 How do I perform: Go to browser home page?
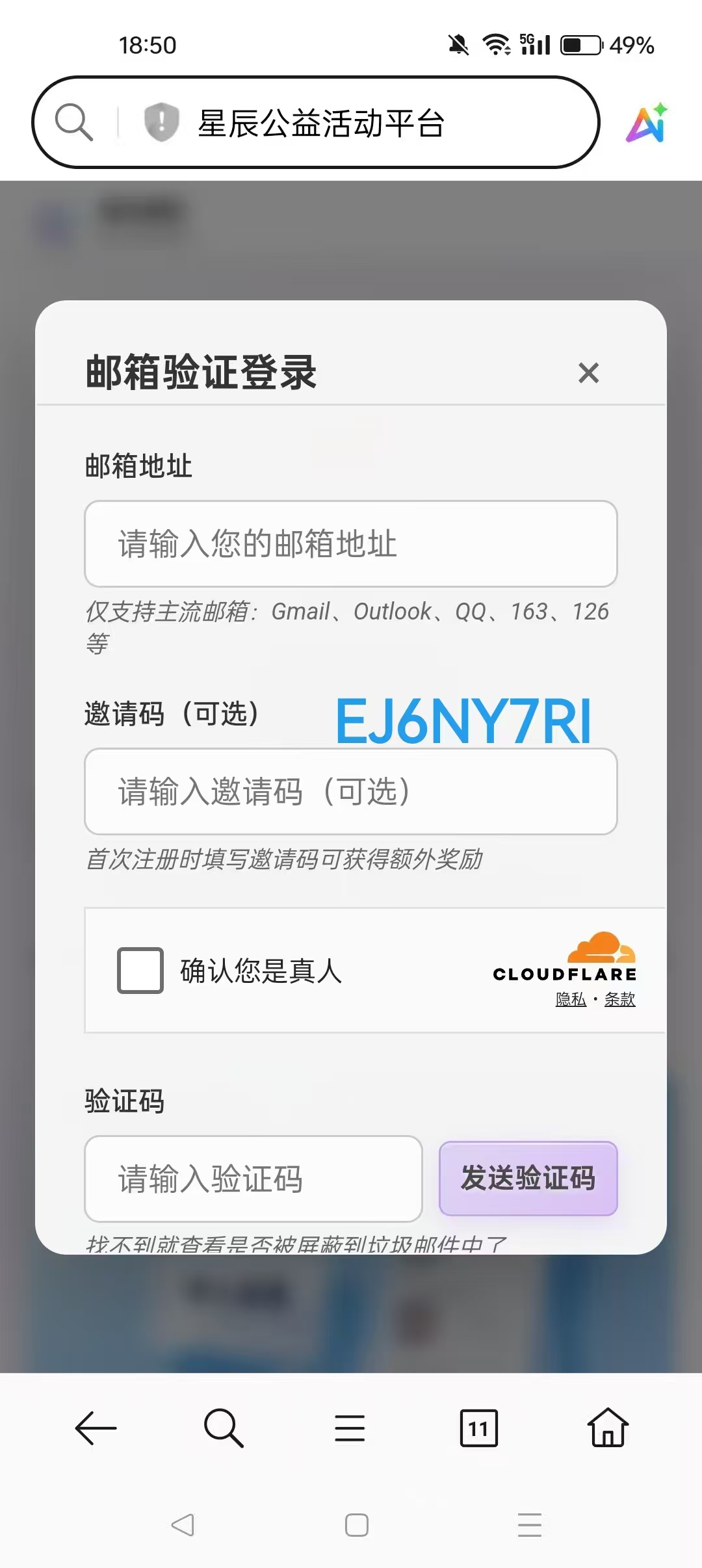click(x=608, y=1428)
